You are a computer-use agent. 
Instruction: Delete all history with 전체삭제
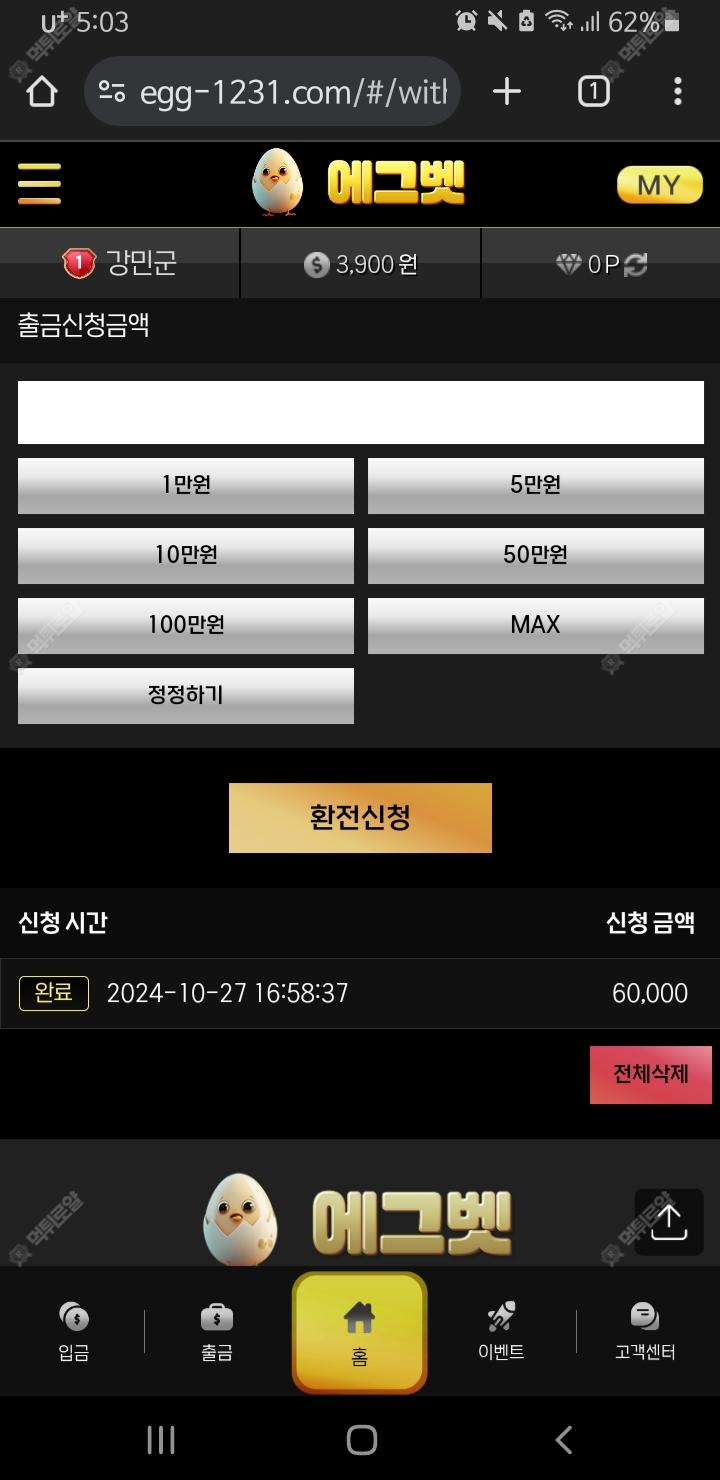[650, 1075]
